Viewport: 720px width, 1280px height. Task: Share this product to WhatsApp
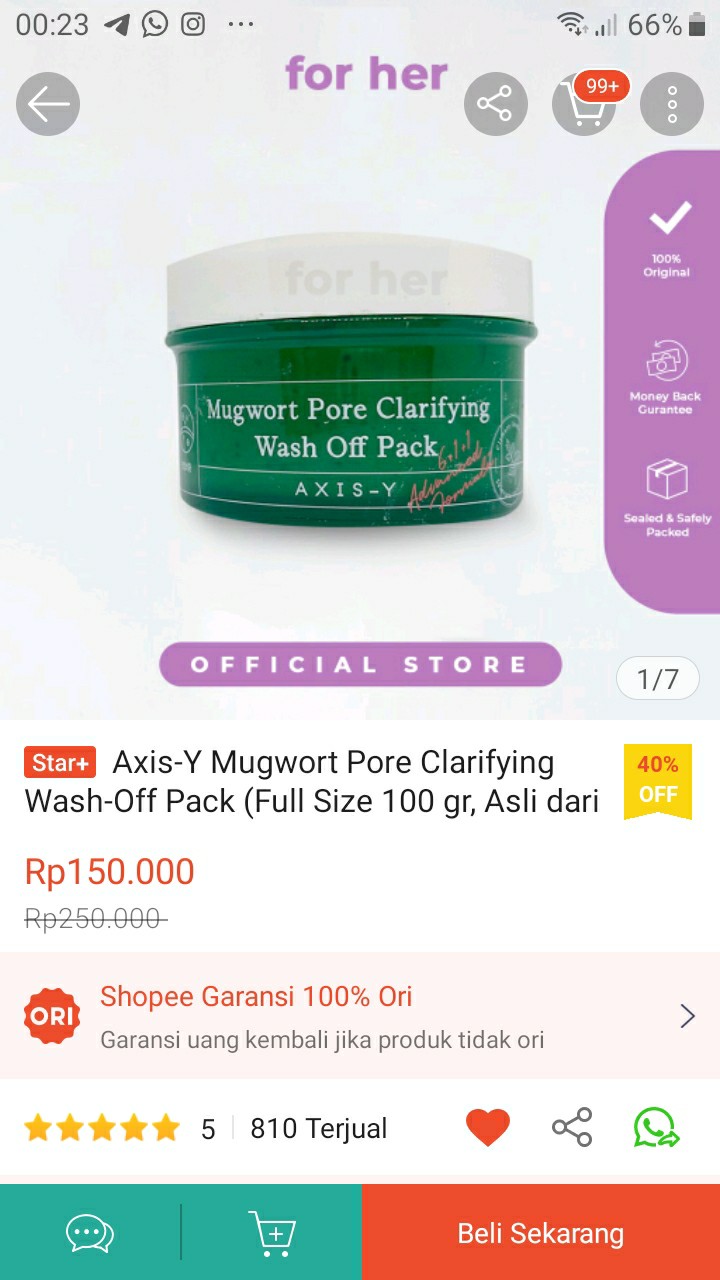(657, 1128)
